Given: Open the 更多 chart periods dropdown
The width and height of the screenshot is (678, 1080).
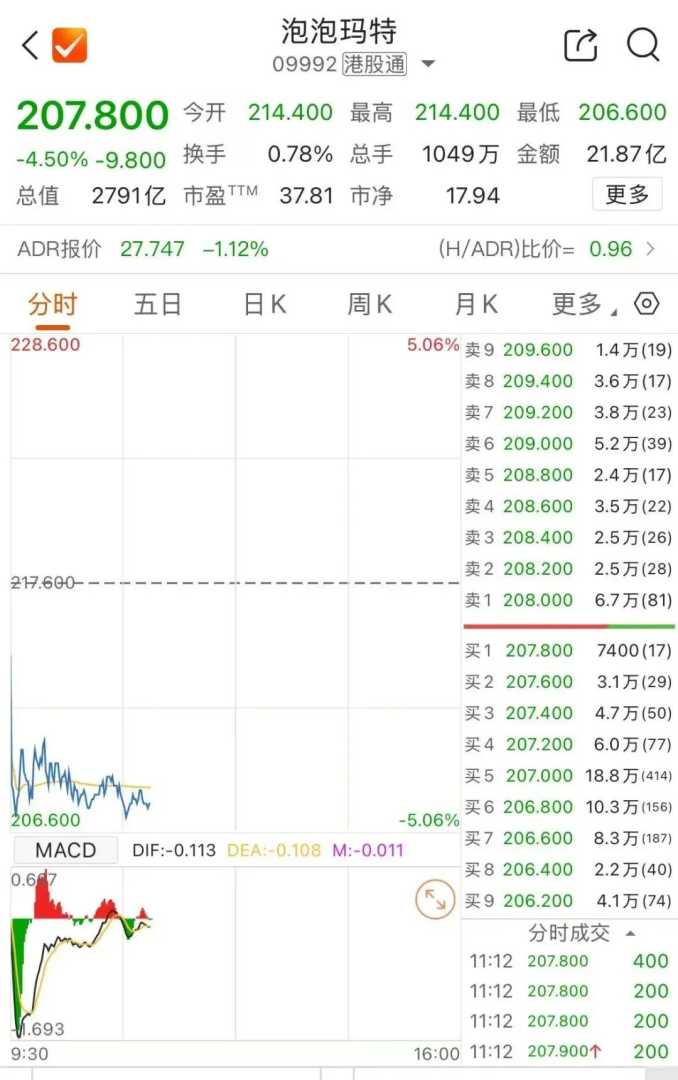Looking at the screenshot, I should tap(584, 304).
